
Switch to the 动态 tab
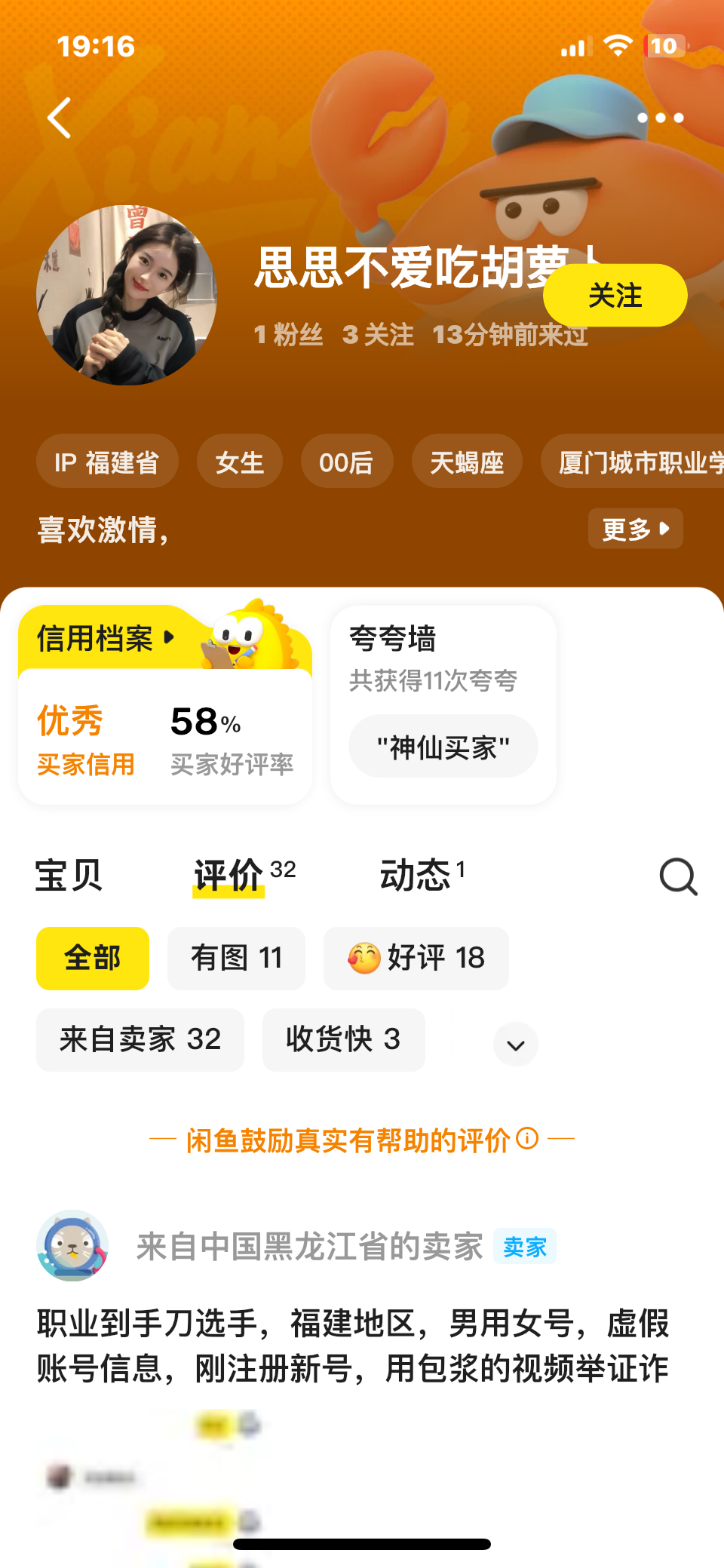[x=416, y=876]
